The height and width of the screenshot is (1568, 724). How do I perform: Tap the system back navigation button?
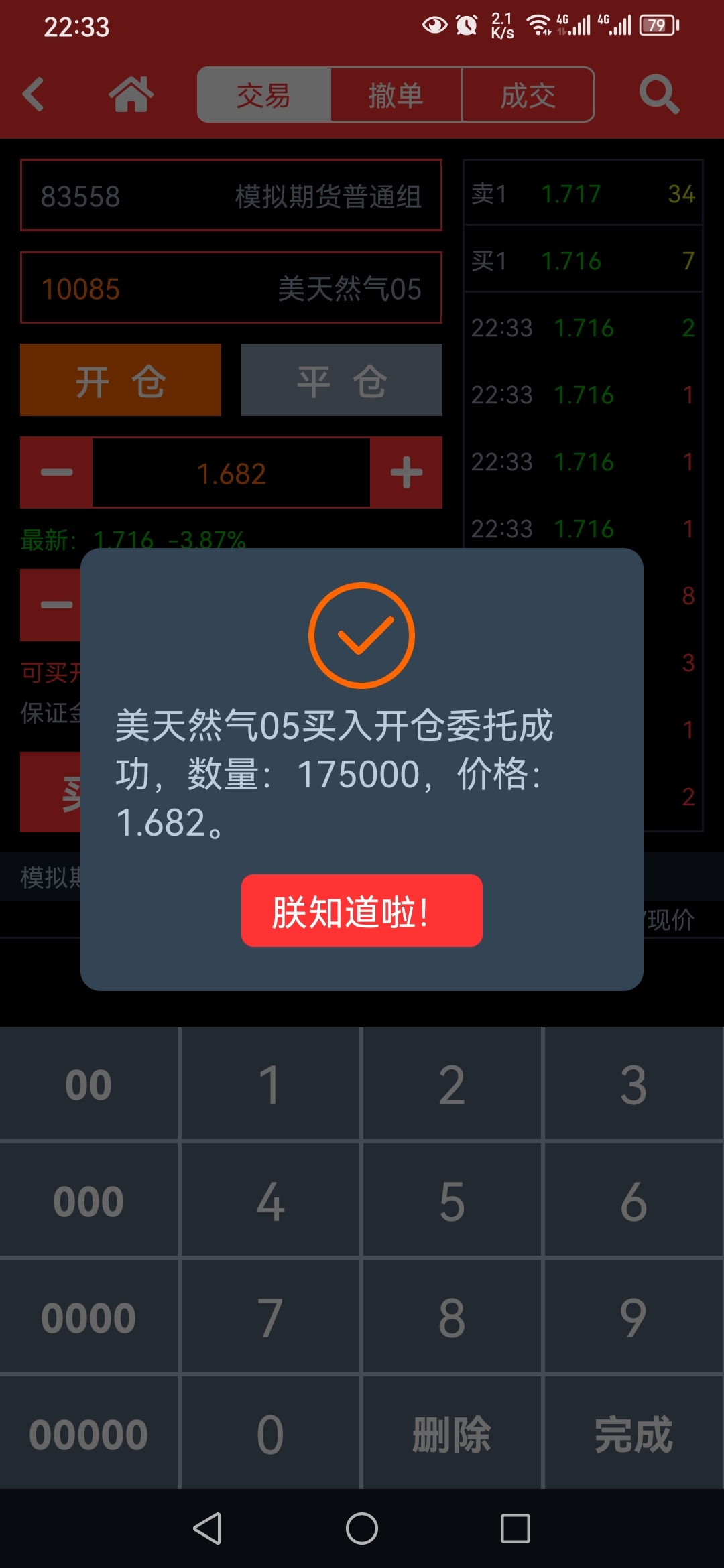click(207, 1528)
